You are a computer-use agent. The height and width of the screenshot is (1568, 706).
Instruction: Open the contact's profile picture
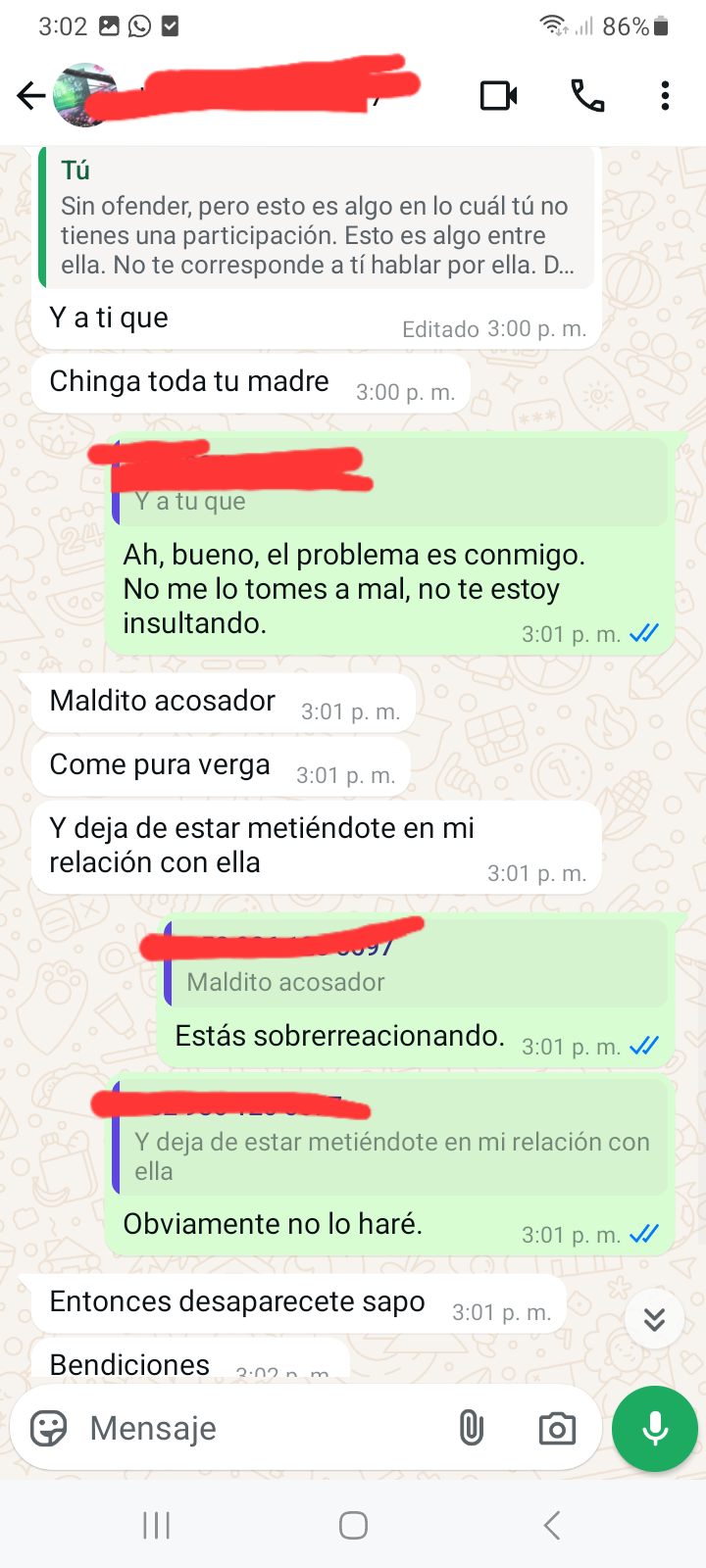tap(86, 96)
